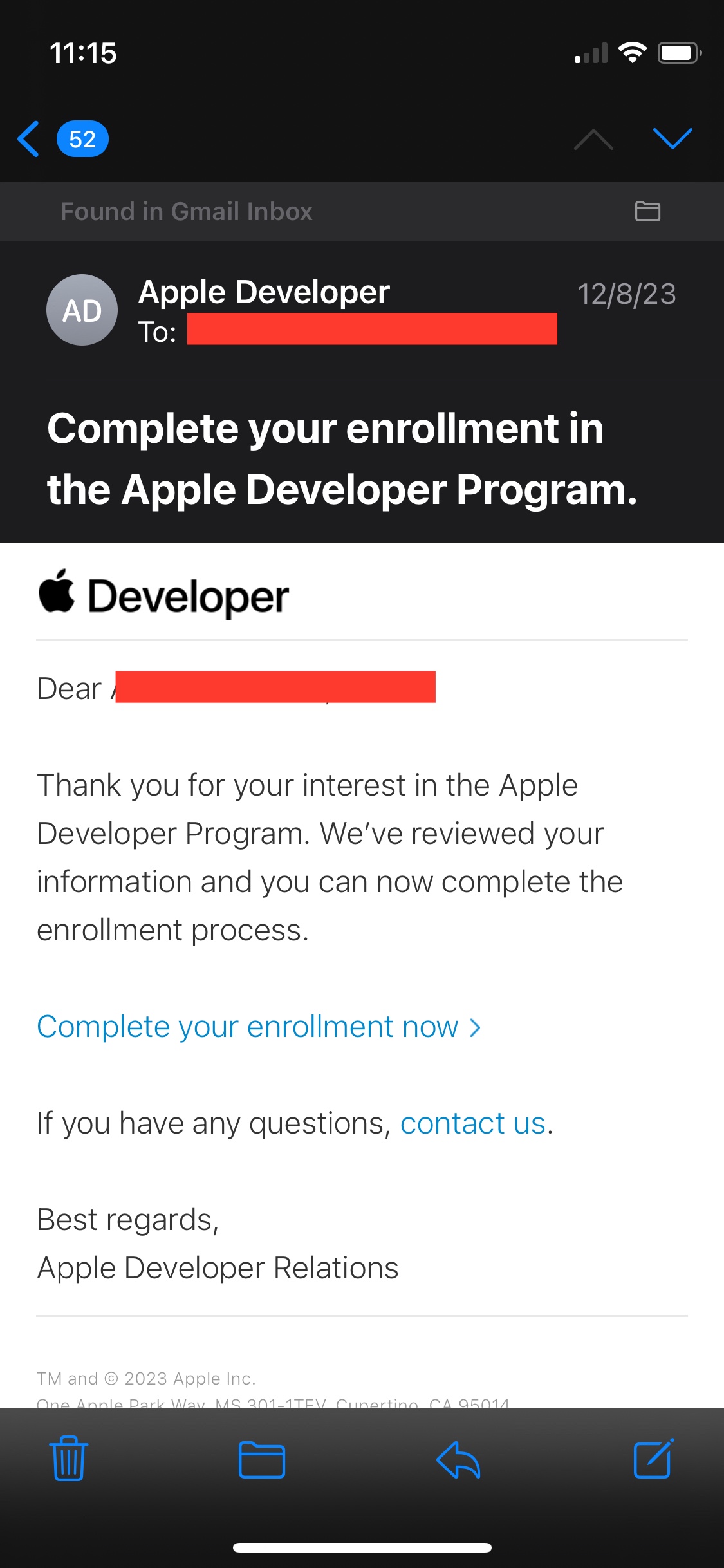724x1568 pixels.
Task: Open the Found in Gmail Inbox folder
Action: click(x=647, y=211)
